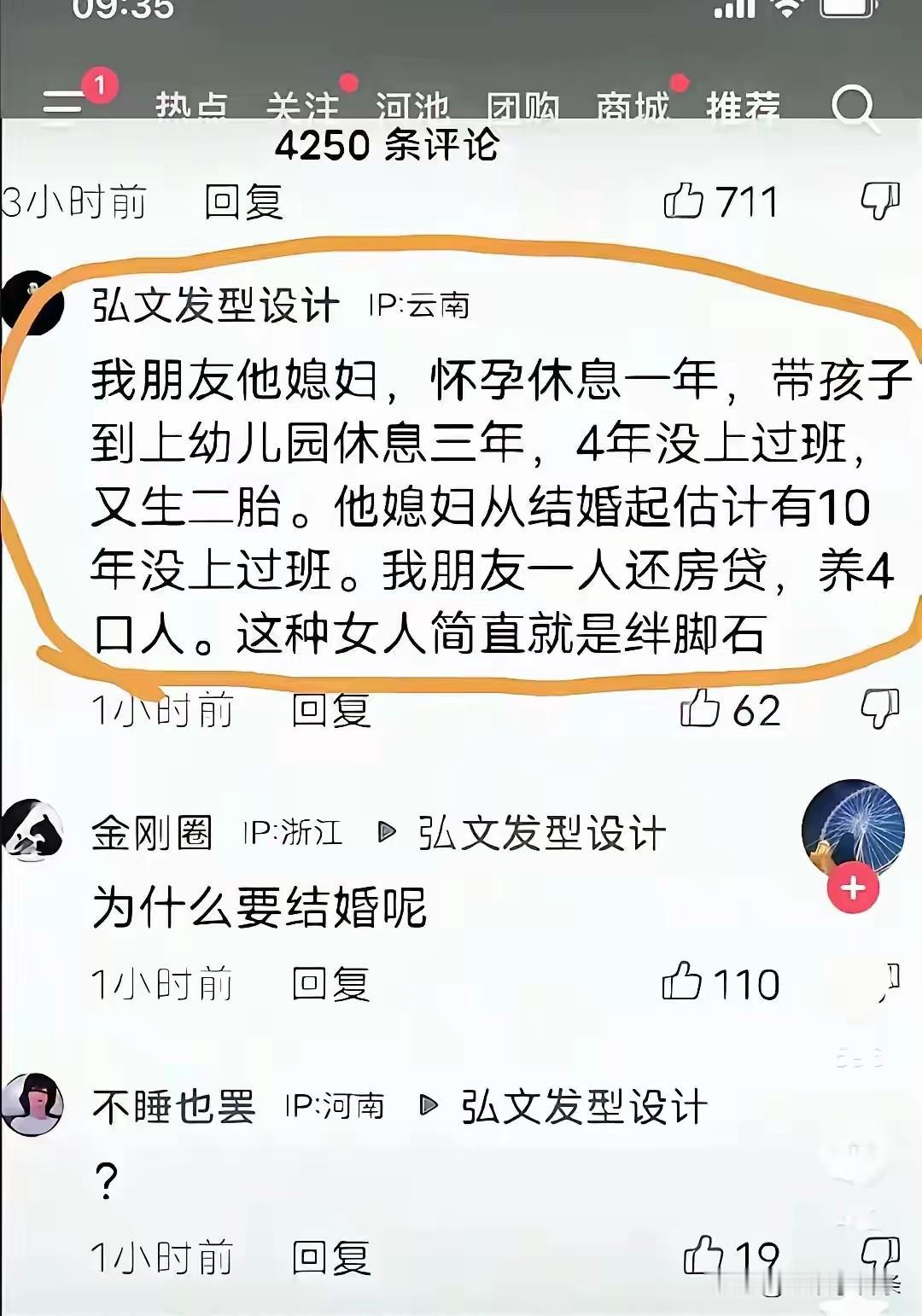Select the 团购 tab
Image resolution: width=922 pixels, height=1316 pixels.
pyautogui.click(x=523, y=102)
